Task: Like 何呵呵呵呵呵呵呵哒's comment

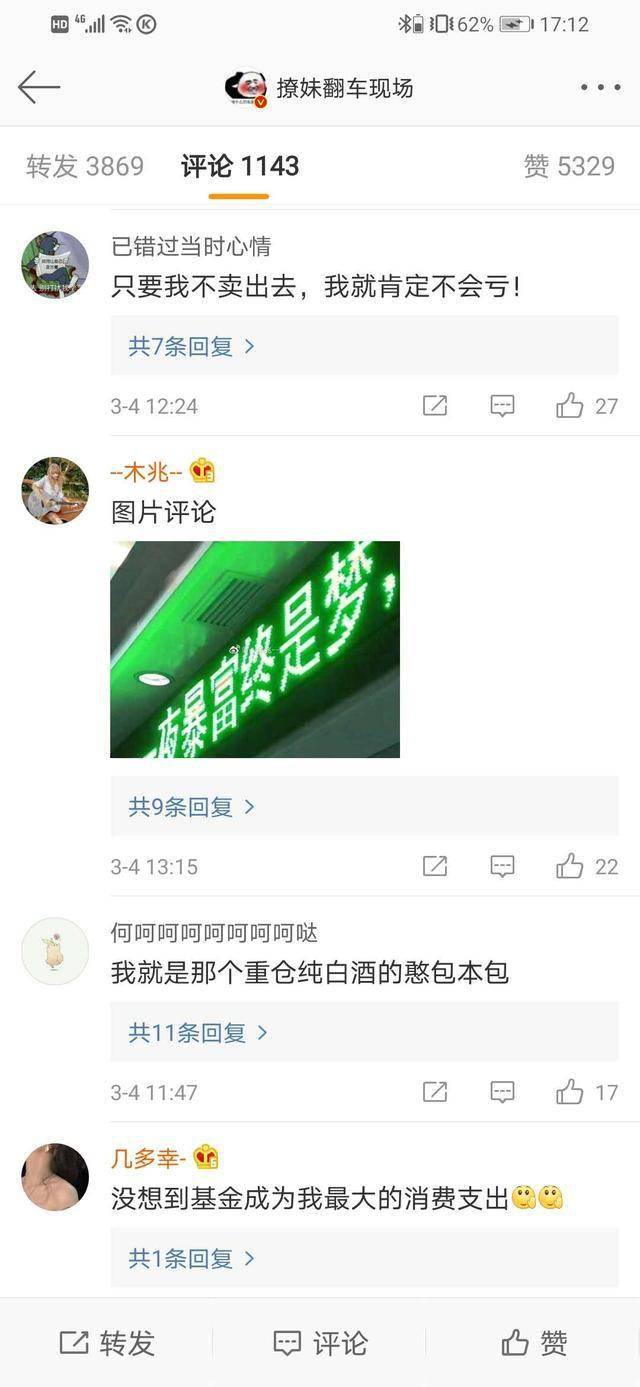Action: (588, 1092)
